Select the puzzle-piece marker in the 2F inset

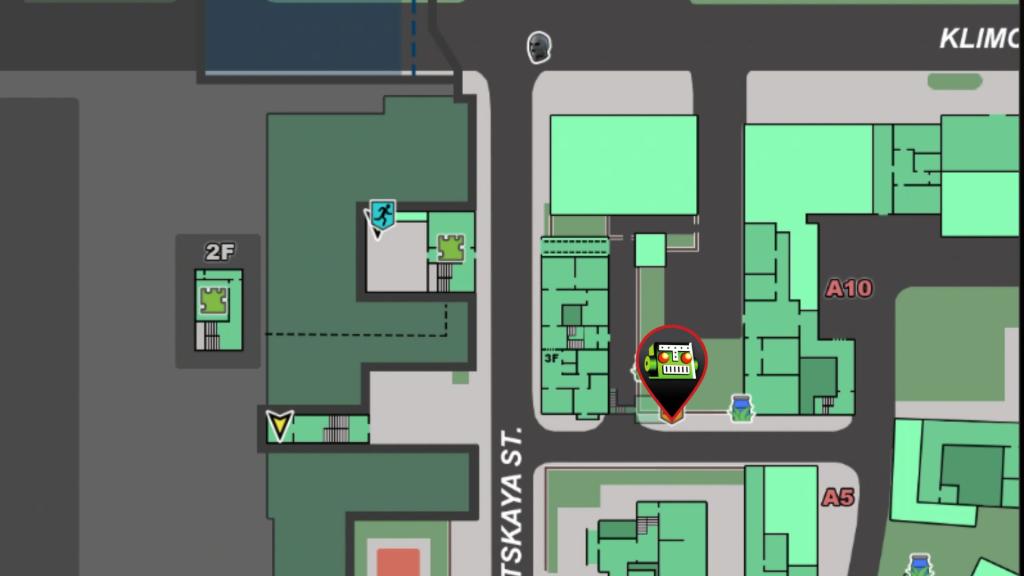213,298
